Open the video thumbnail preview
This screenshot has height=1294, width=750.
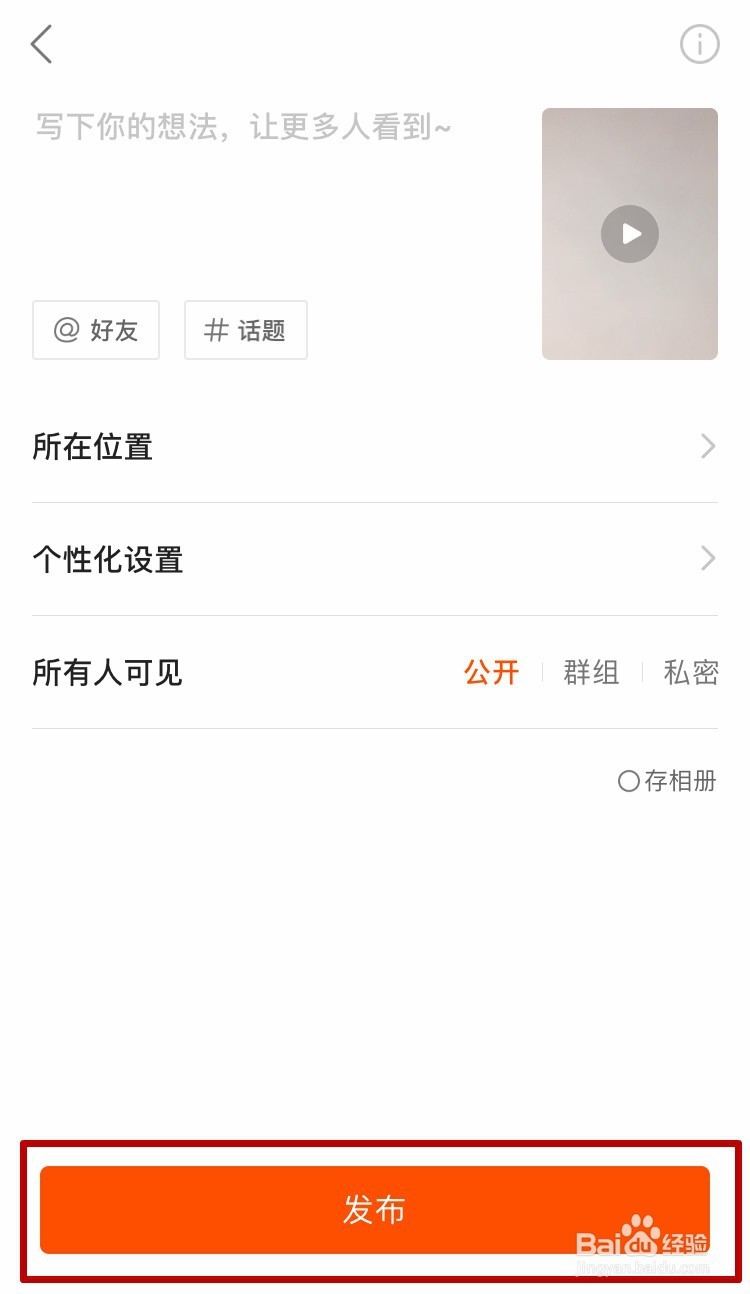[x=629, y=234]
